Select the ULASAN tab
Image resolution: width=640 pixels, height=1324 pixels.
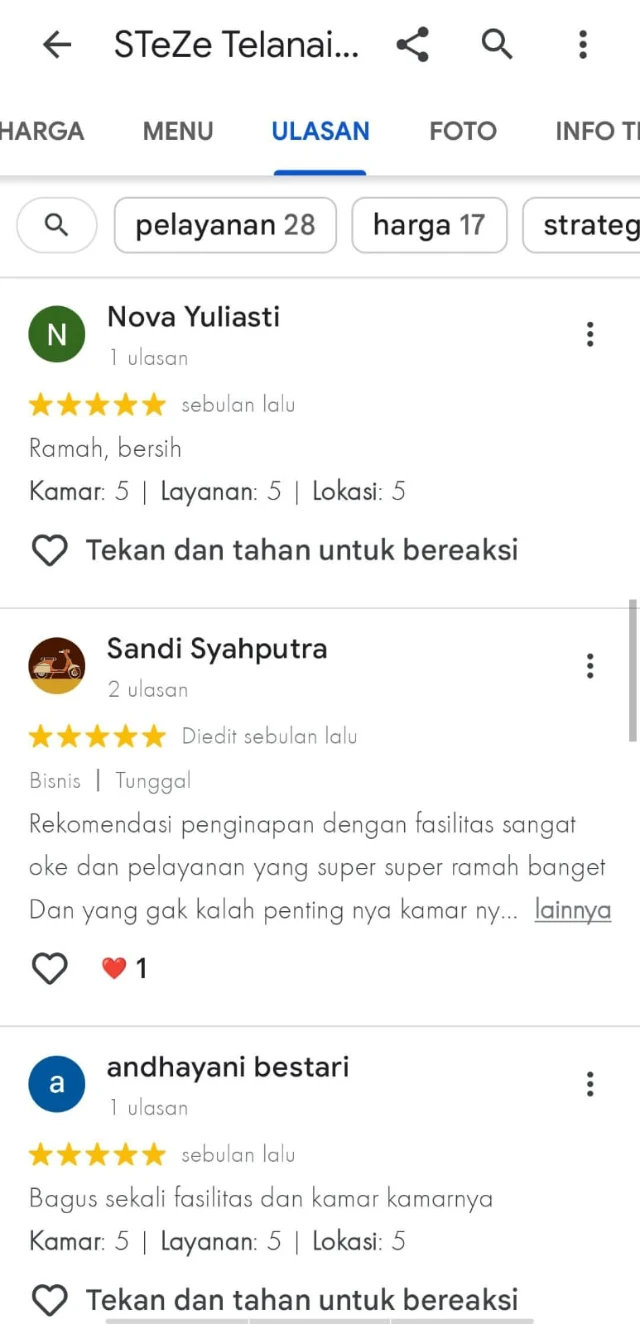pos(320,131)
